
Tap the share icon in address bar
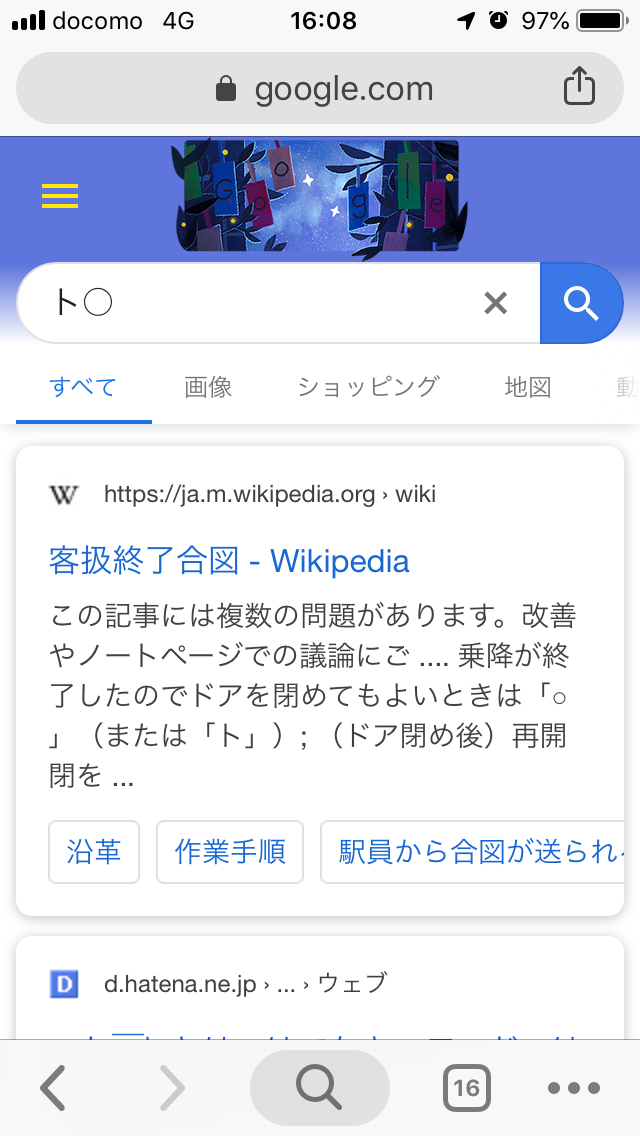coord(579,86)
